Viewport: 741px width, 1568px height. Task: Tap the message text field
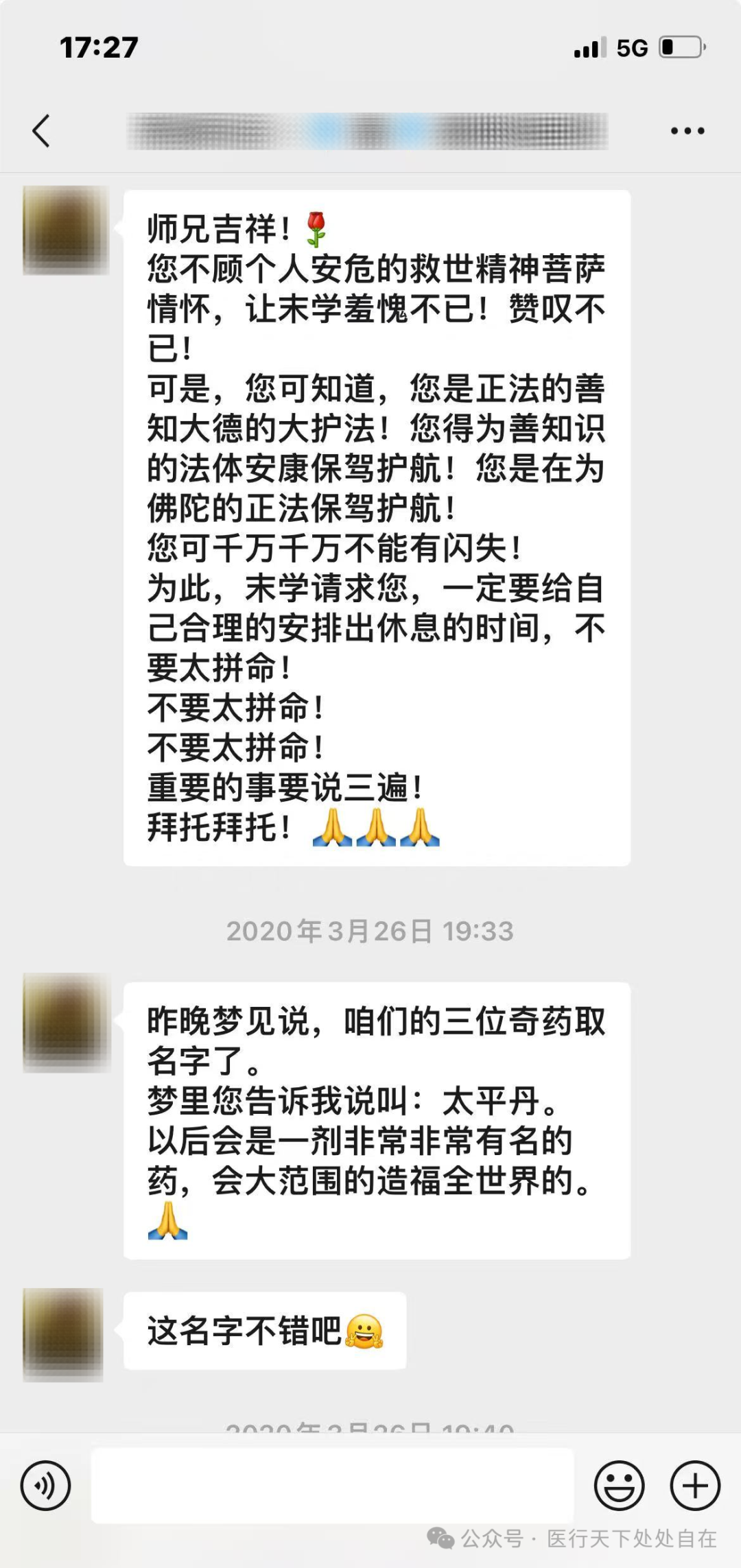[332, 1486]
